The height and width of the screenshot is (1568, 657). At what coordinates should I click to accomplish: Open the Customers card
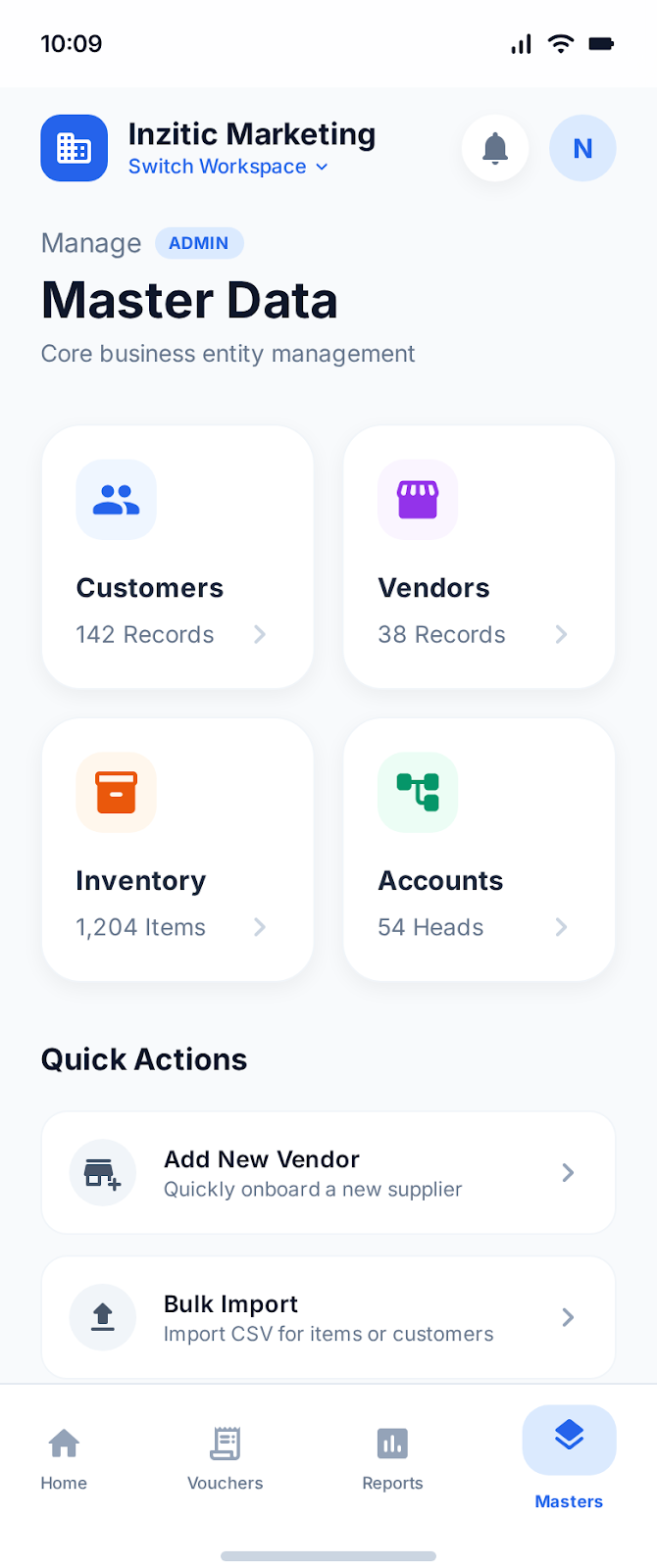[177, 557]
